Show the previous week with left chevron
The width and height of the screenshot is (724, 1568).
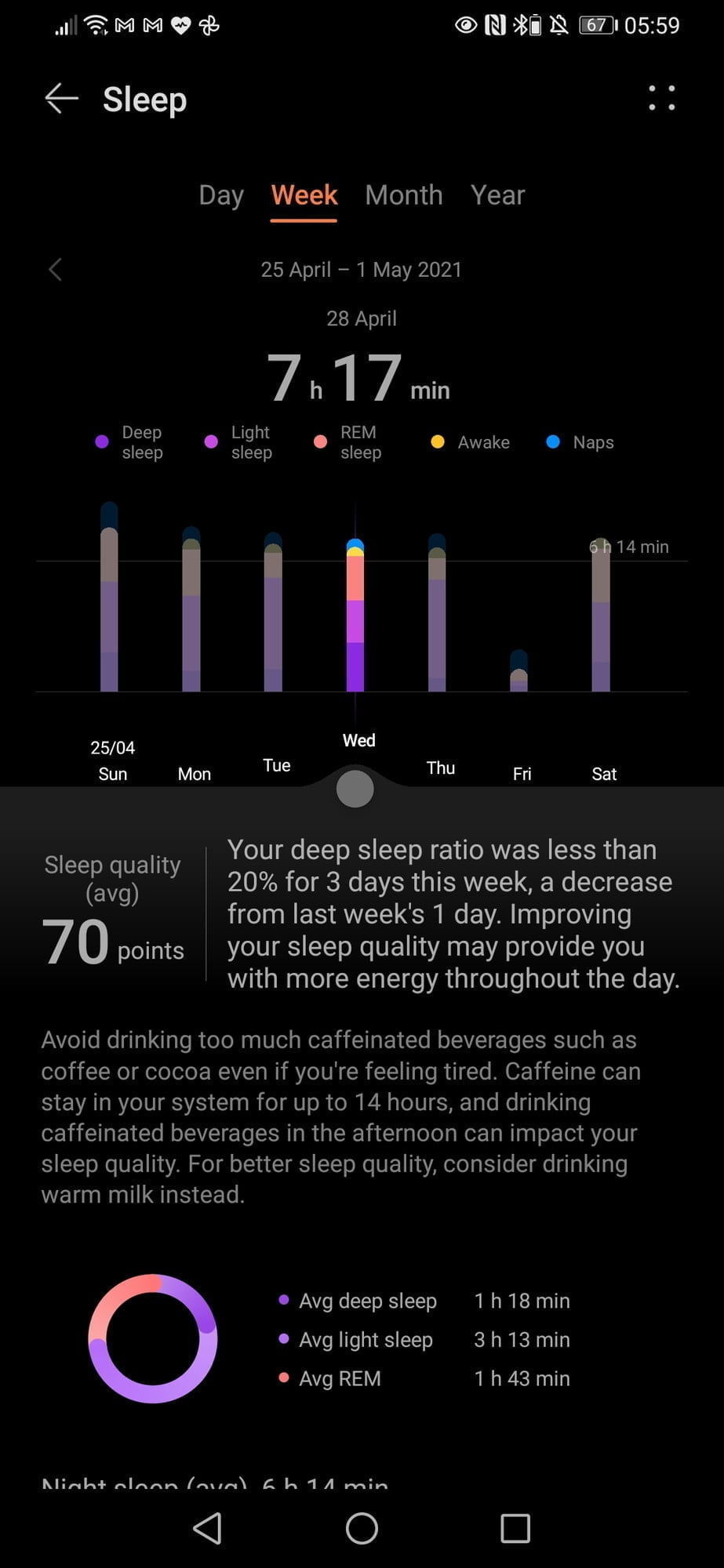click(x=55, y=270)
